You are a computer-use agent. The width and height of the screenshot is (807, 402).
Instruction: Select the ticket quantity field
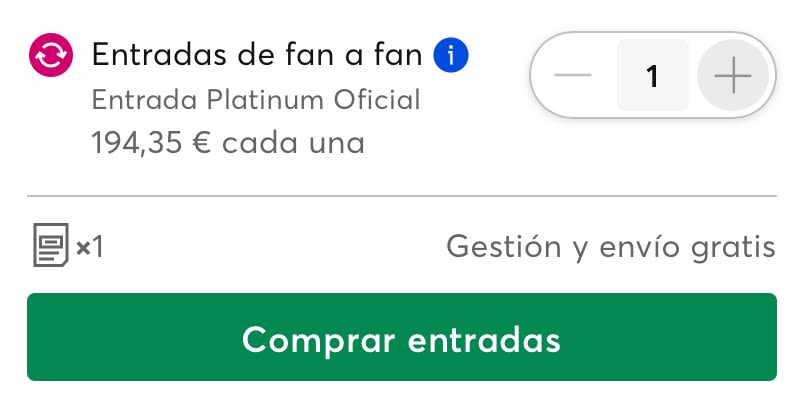point(652,76)
